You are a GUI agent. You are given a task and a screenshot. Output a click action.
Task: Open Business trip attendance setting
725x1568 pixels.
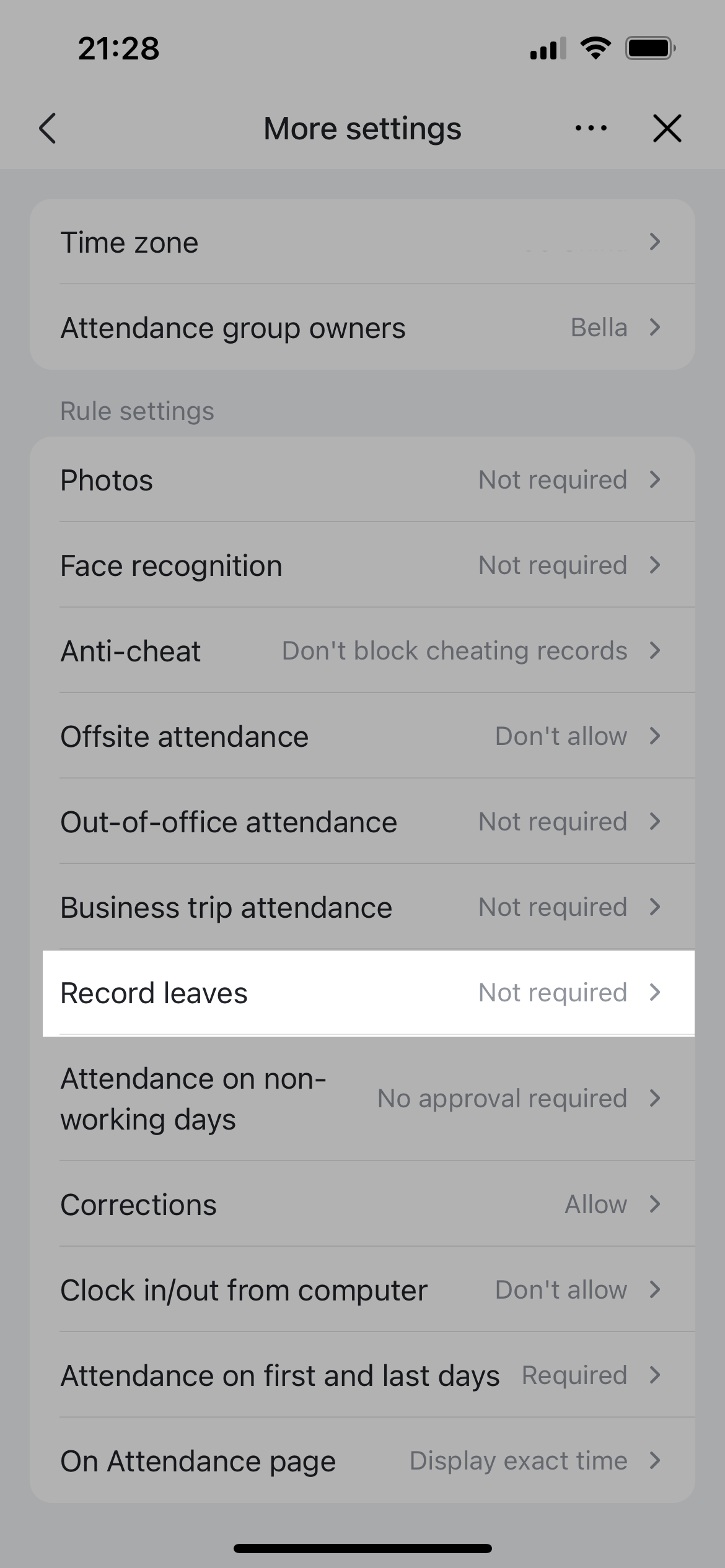pyautogui.click(x=362, y=907)
